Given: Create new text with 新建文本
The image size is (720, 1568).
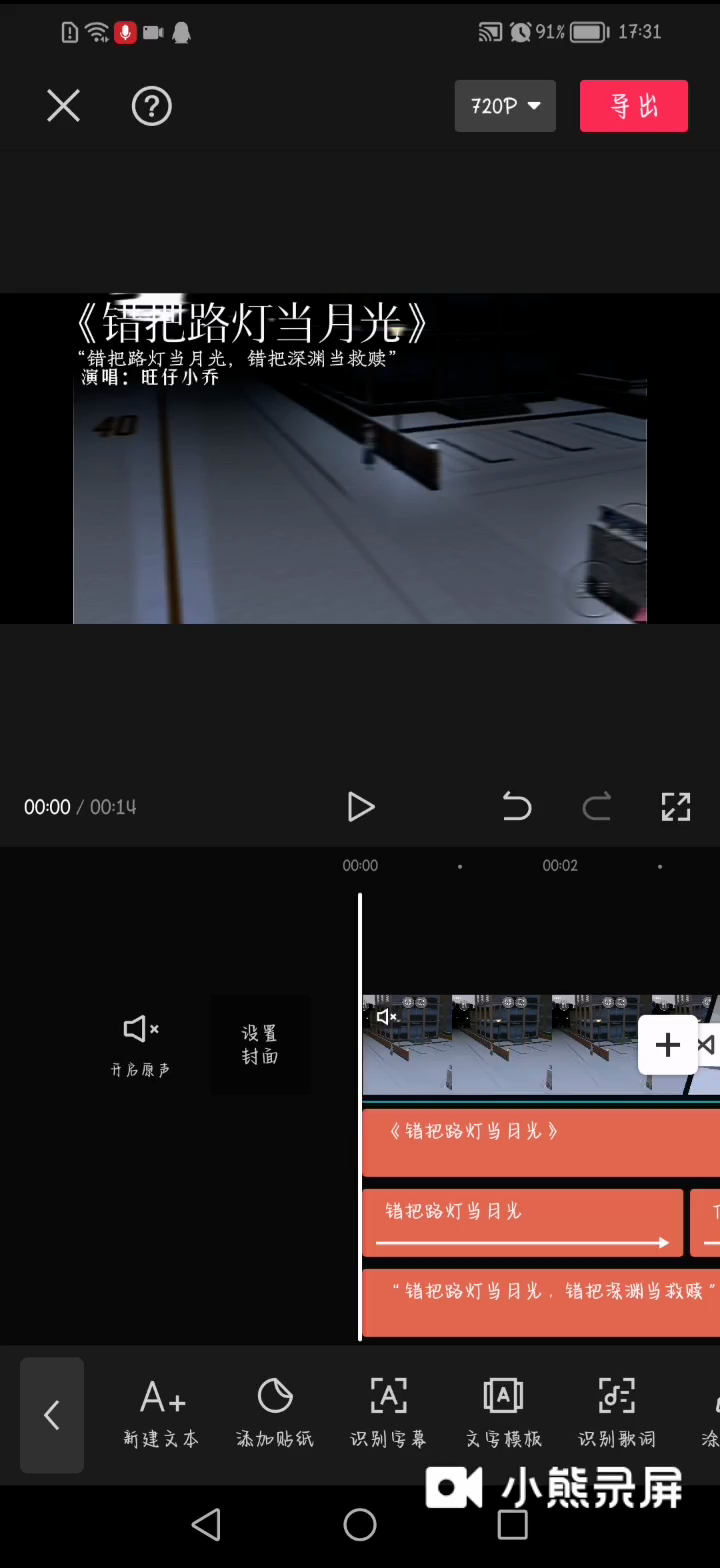Looking at the screenshot, I should point(161,1413).
